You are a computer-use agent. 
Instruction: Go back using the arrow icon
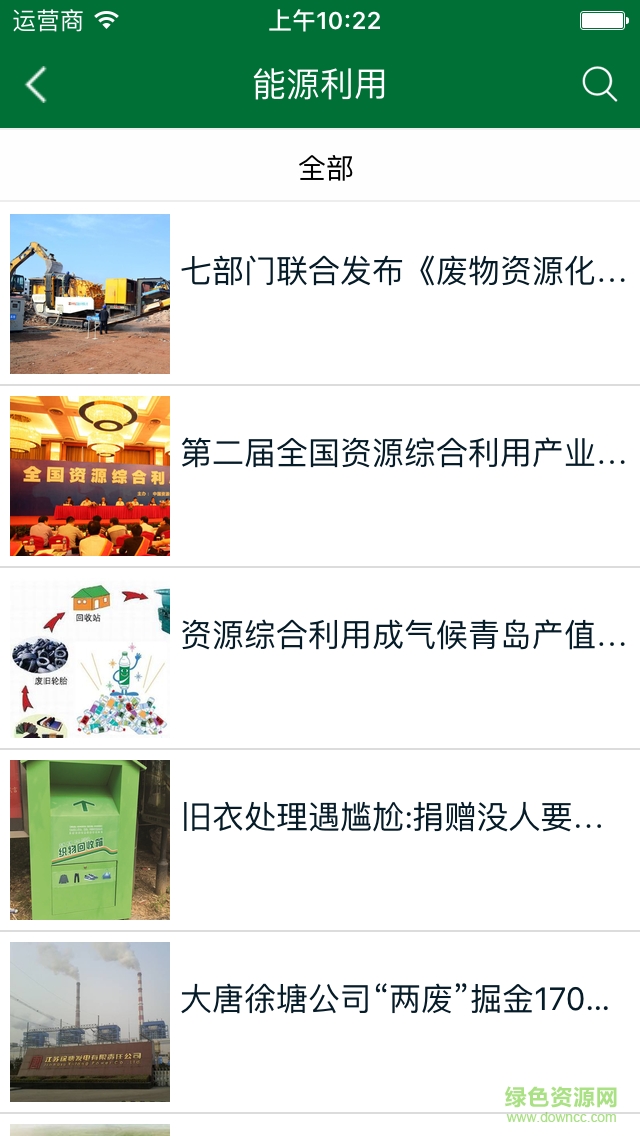tap(36, 85)
